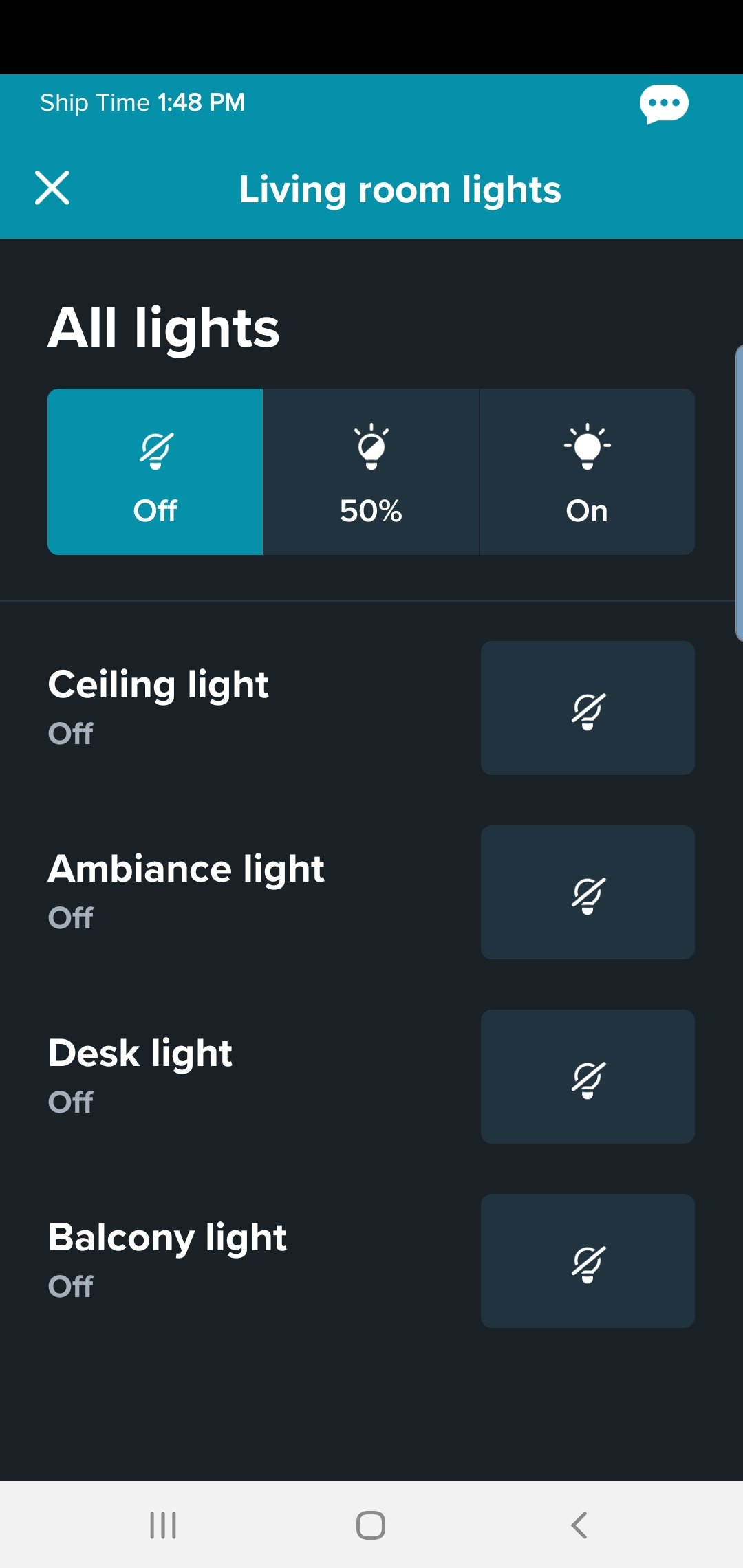Toggle the Ambiance light
Viewport: 743px width, 1568px height.
pyautogui.click(x=588, y=893)
